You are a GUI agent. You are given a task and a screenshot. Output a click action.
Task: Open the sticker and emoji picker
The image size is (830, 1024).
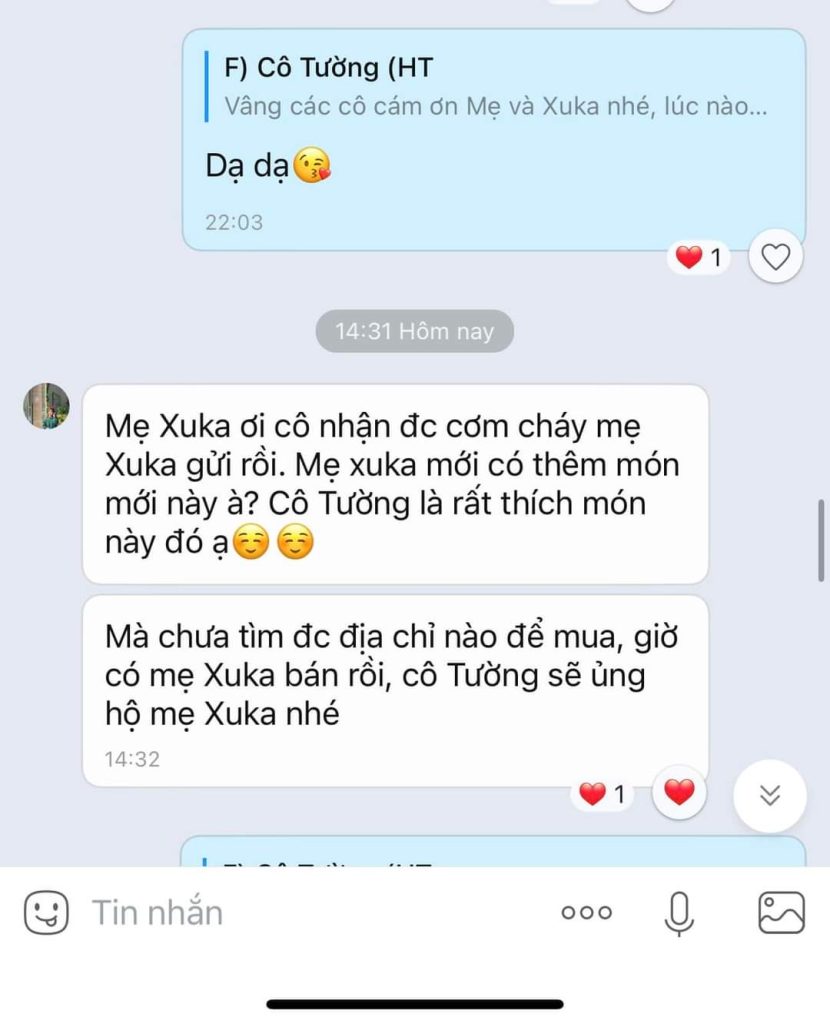click(46, 912)
